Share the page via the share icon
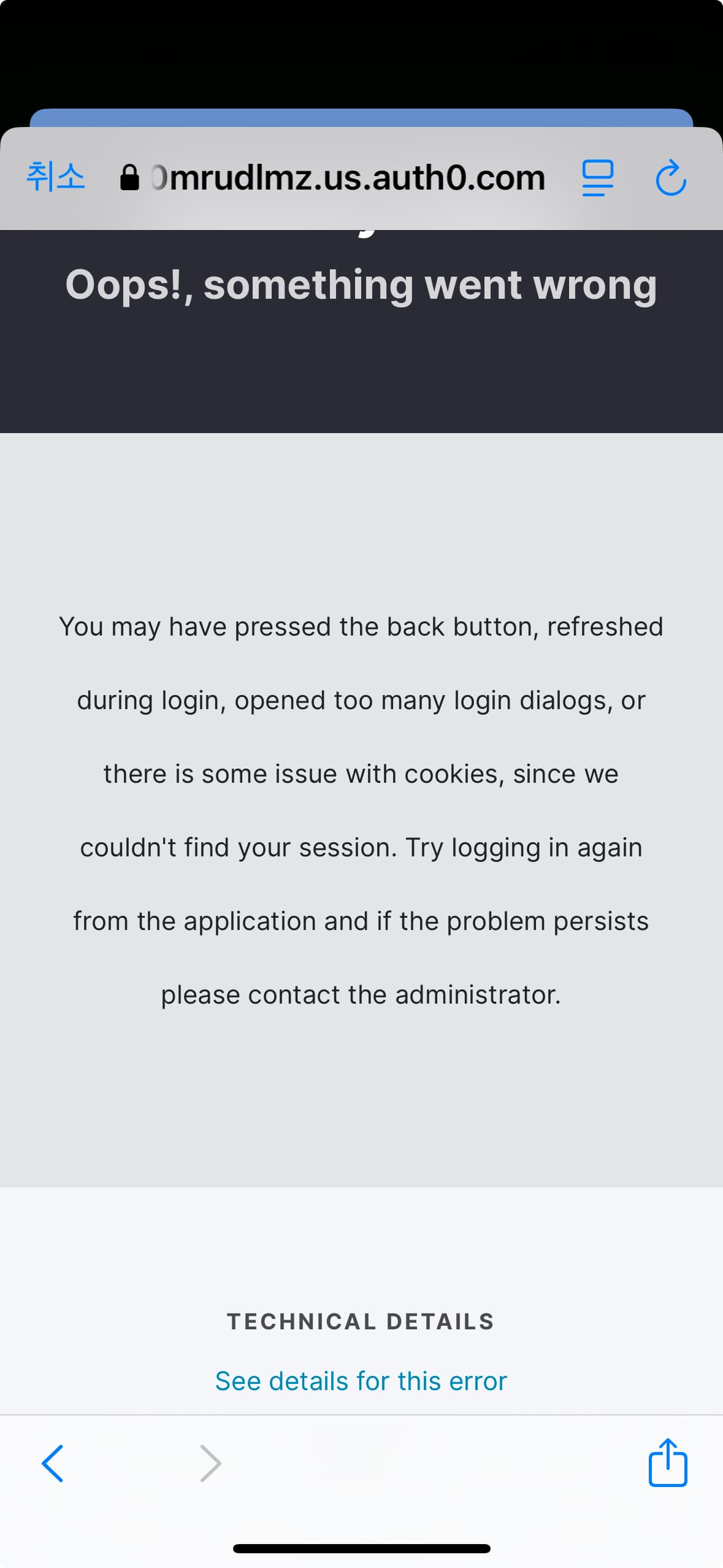This screenshot has height=1568, width=723. pyautogui.click(x=668, y=1462)
